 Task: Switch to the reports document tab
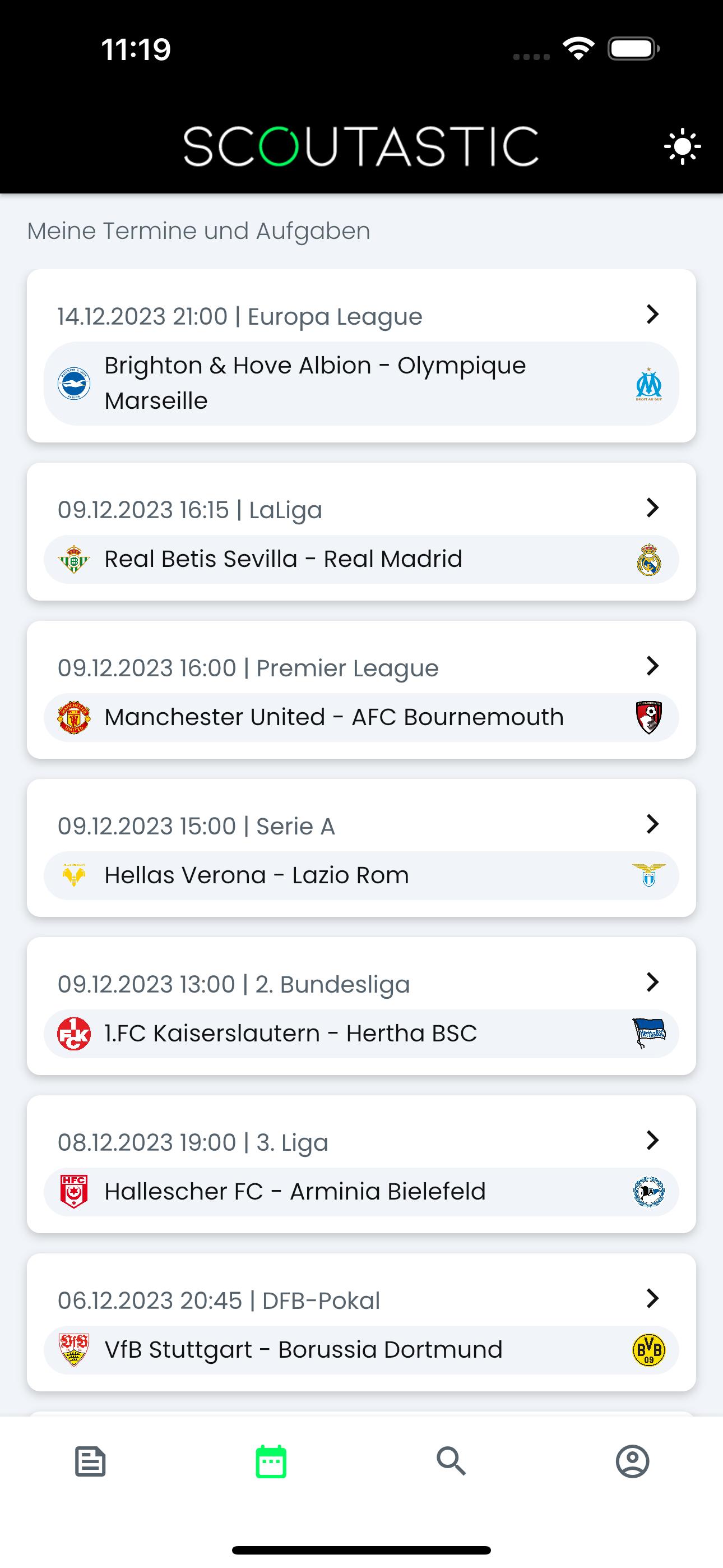tap(90, 1461)
